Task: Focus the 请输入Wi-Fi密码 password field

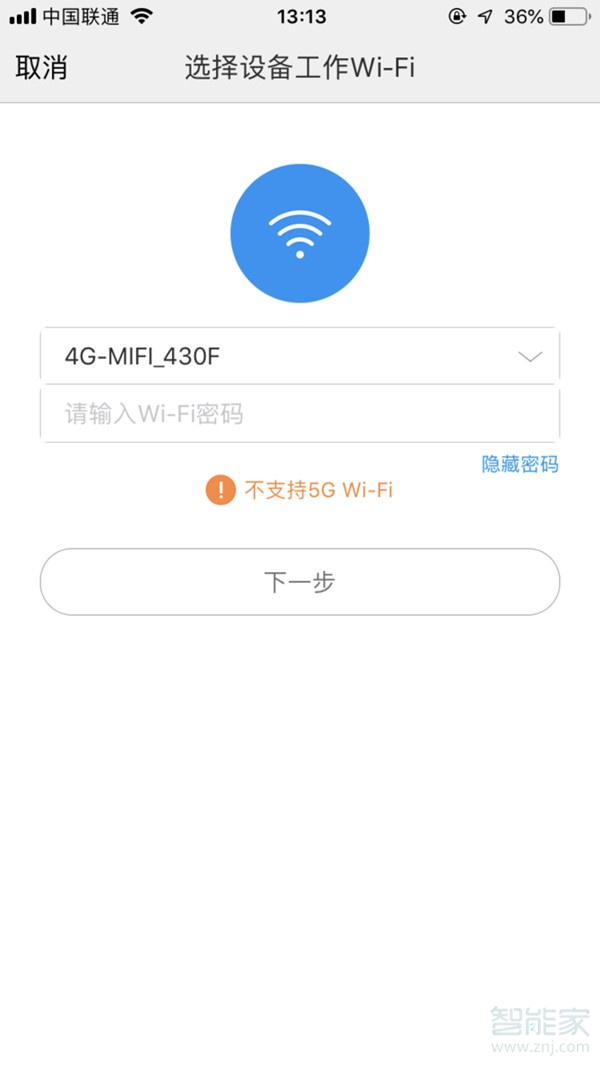Action: click(x=300, y=413)
